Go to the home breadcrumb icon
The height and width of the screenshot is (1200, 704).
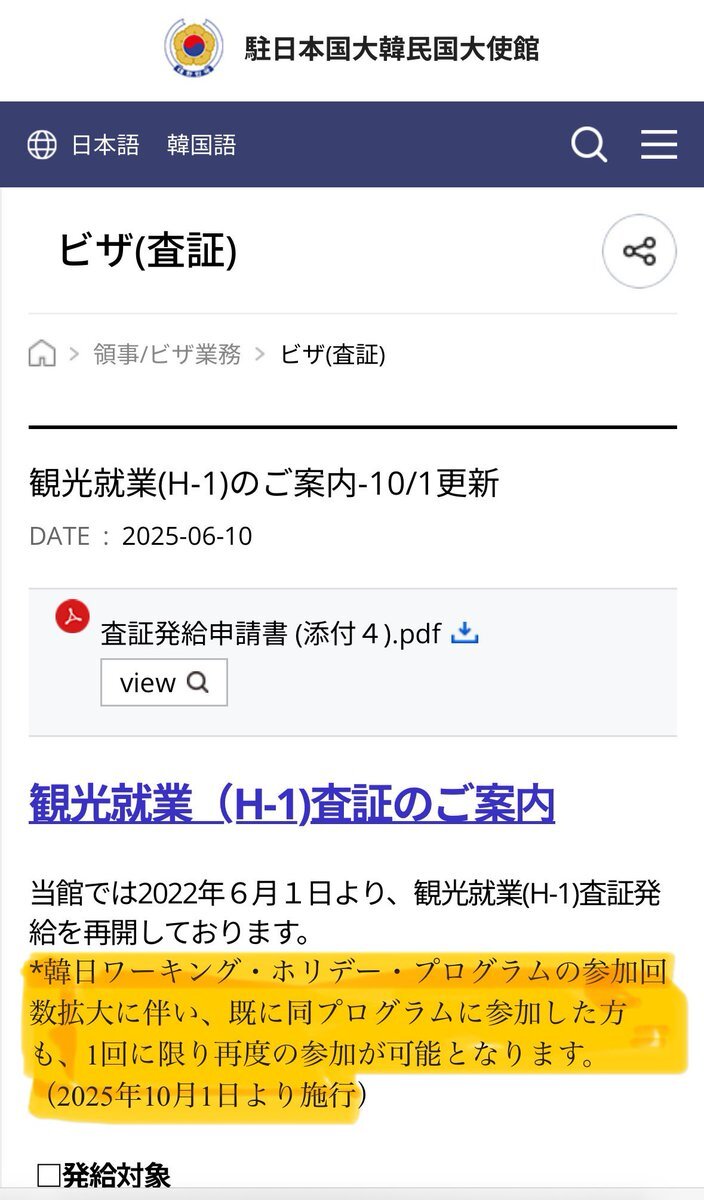pyautogui.click(x=42, y=354)
